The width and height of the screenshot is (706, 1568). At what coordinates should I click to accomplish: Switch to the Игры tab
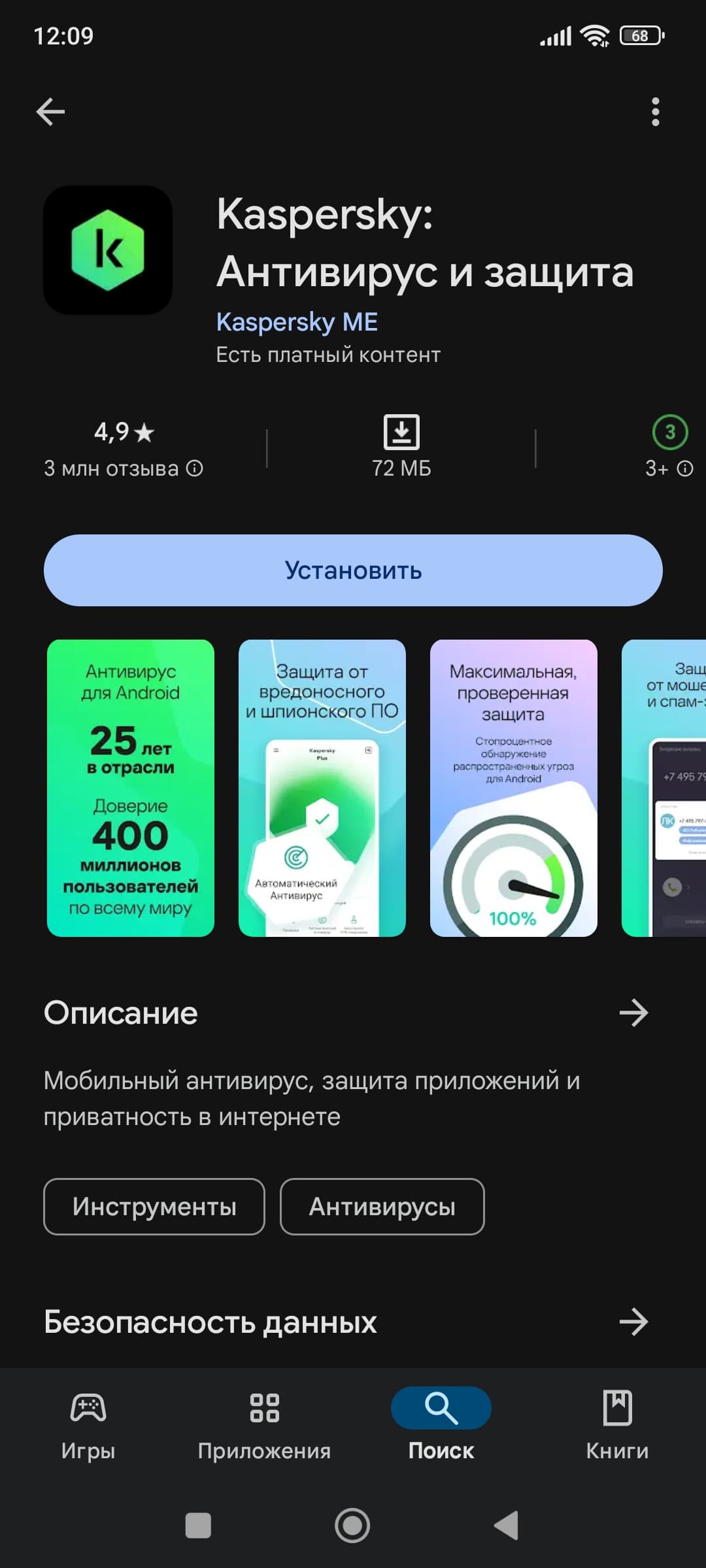coord(88,1426)
